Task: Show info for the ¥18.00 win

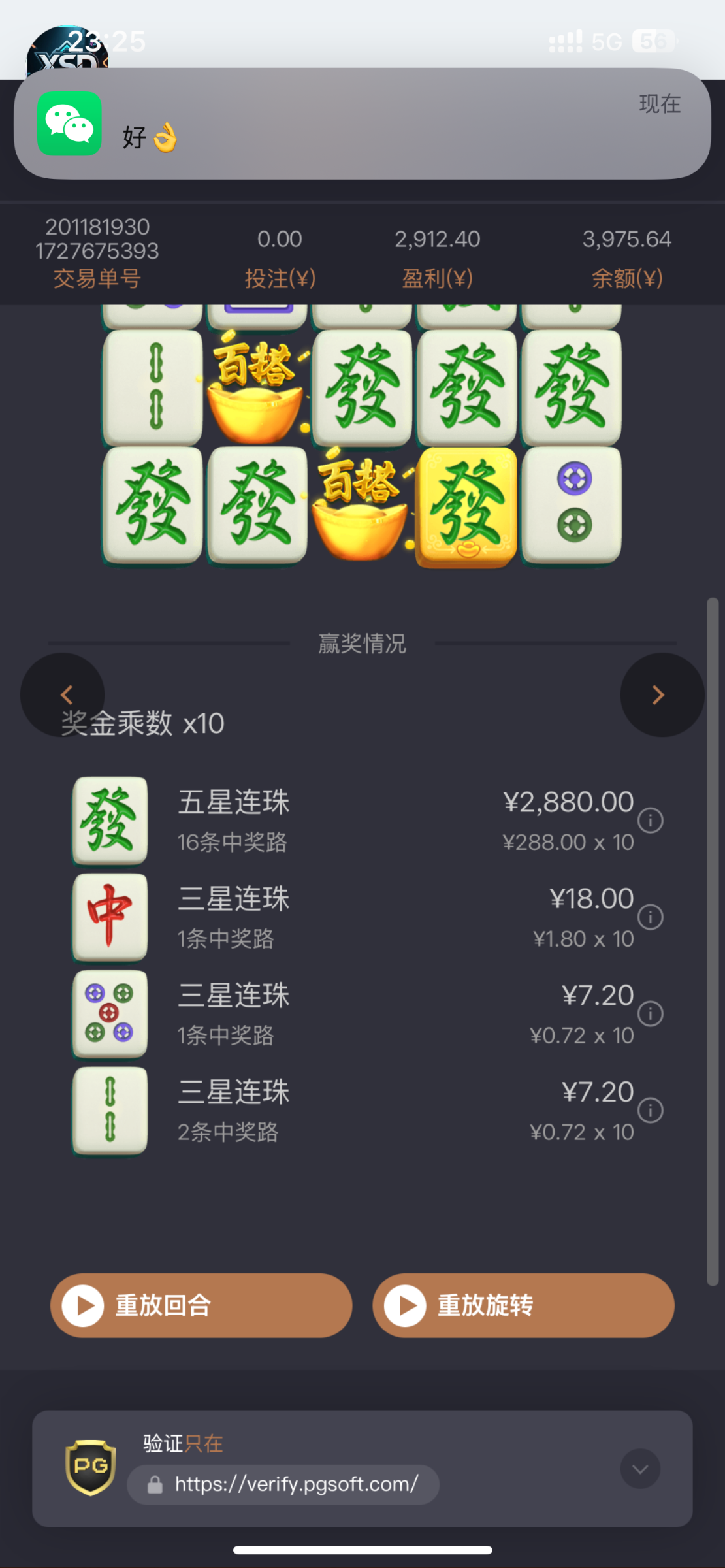Action: point(650,917)
